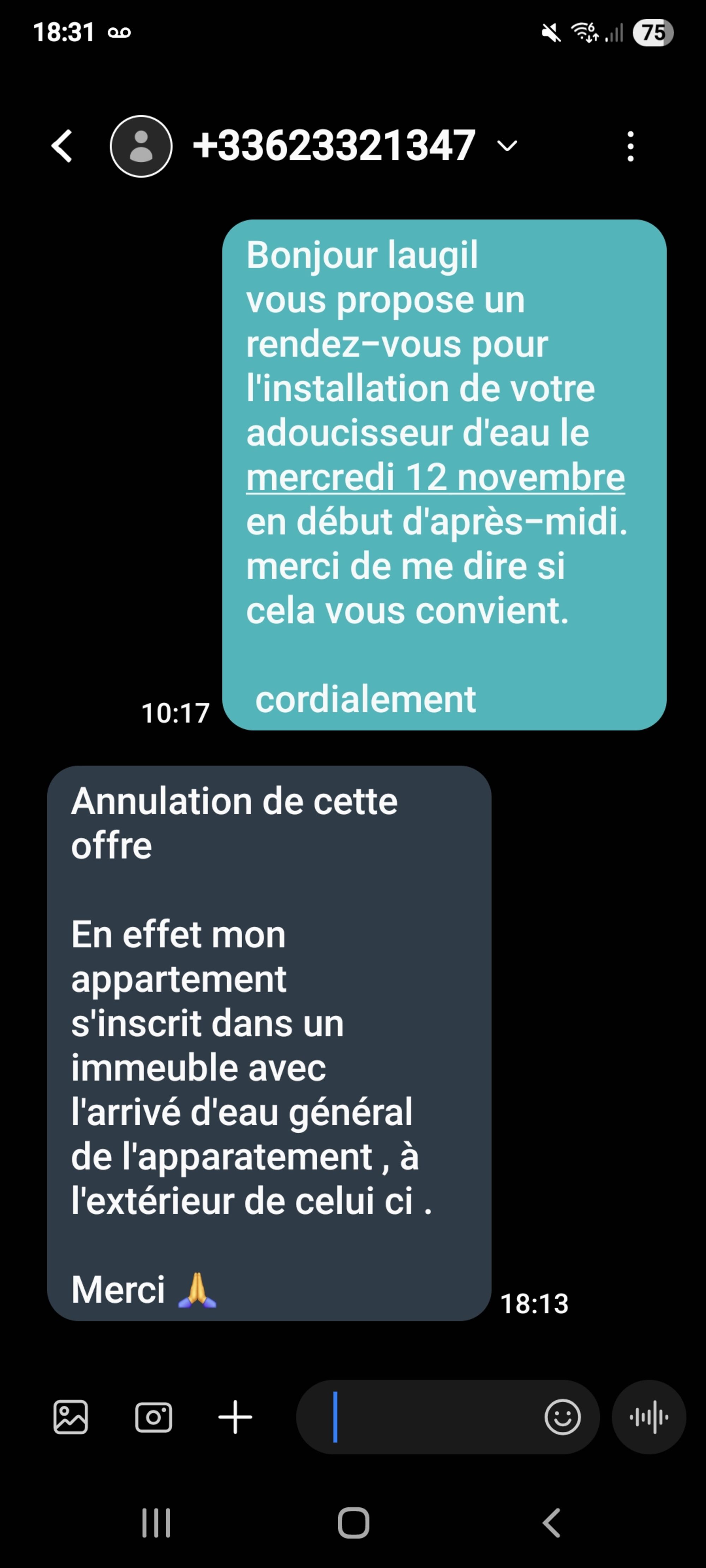Viewport: 706px width, 1568px height.
Task: Attach an image from gallery
Action: point(71,1417)
